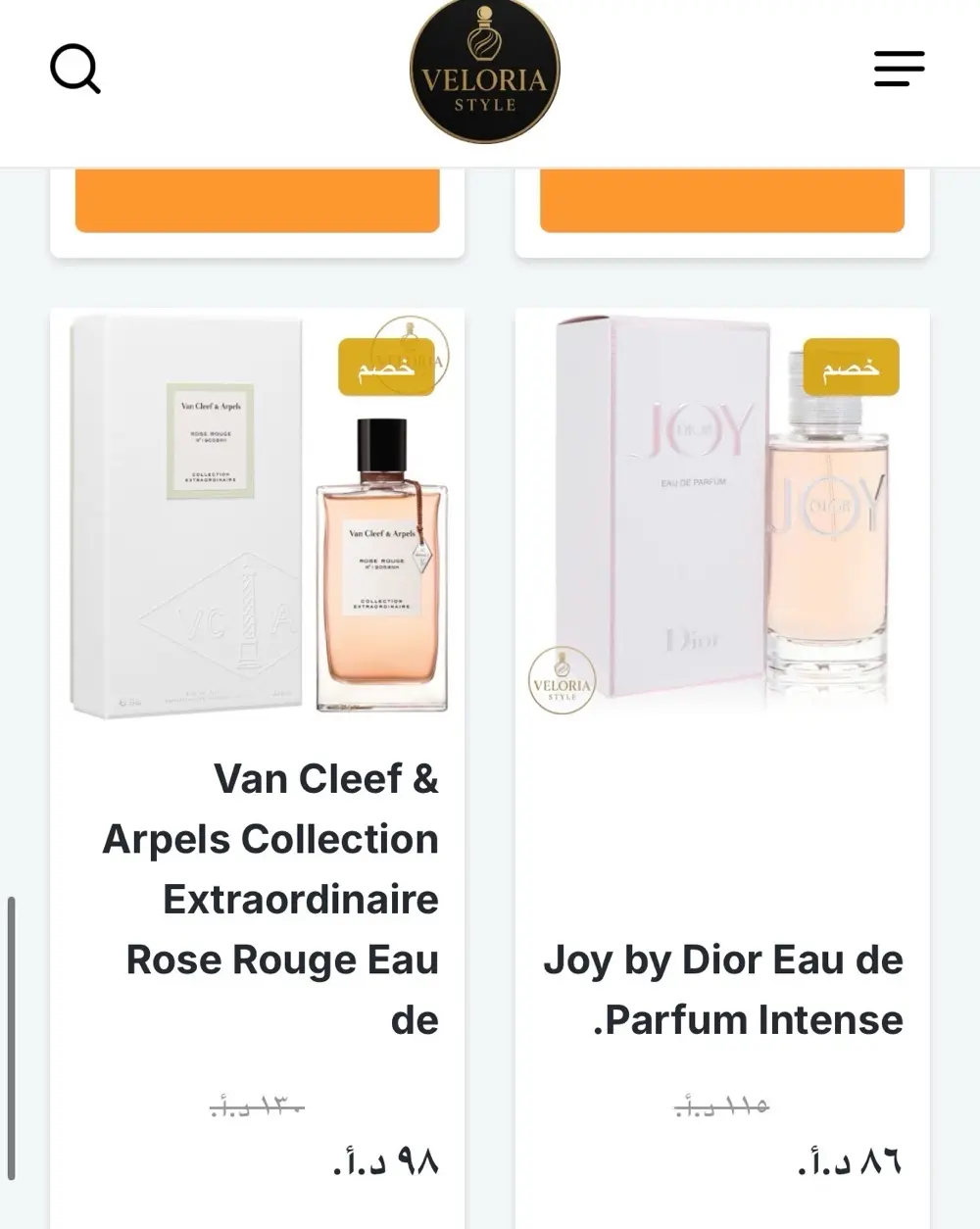Click the 86 د.أ discounted price
Image resolution: width=980 pixels, height=1229 pixels.
(x=851, y=1162)
